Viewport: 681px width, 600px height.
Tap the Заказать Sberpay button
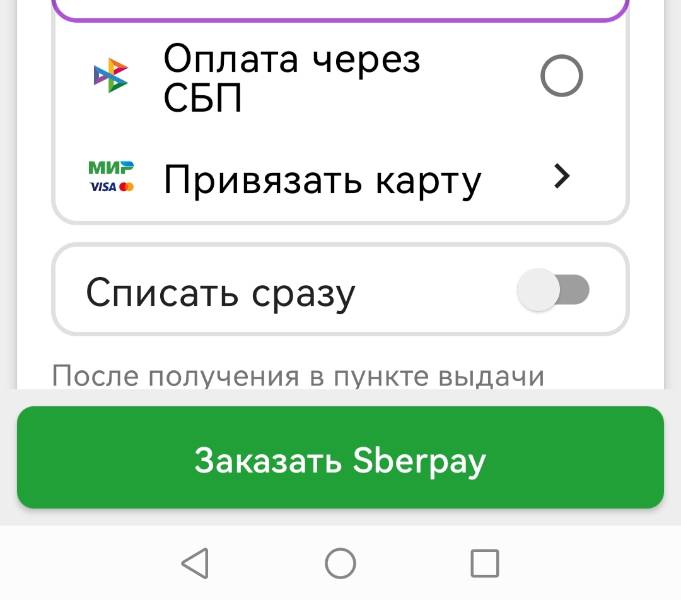340,459
